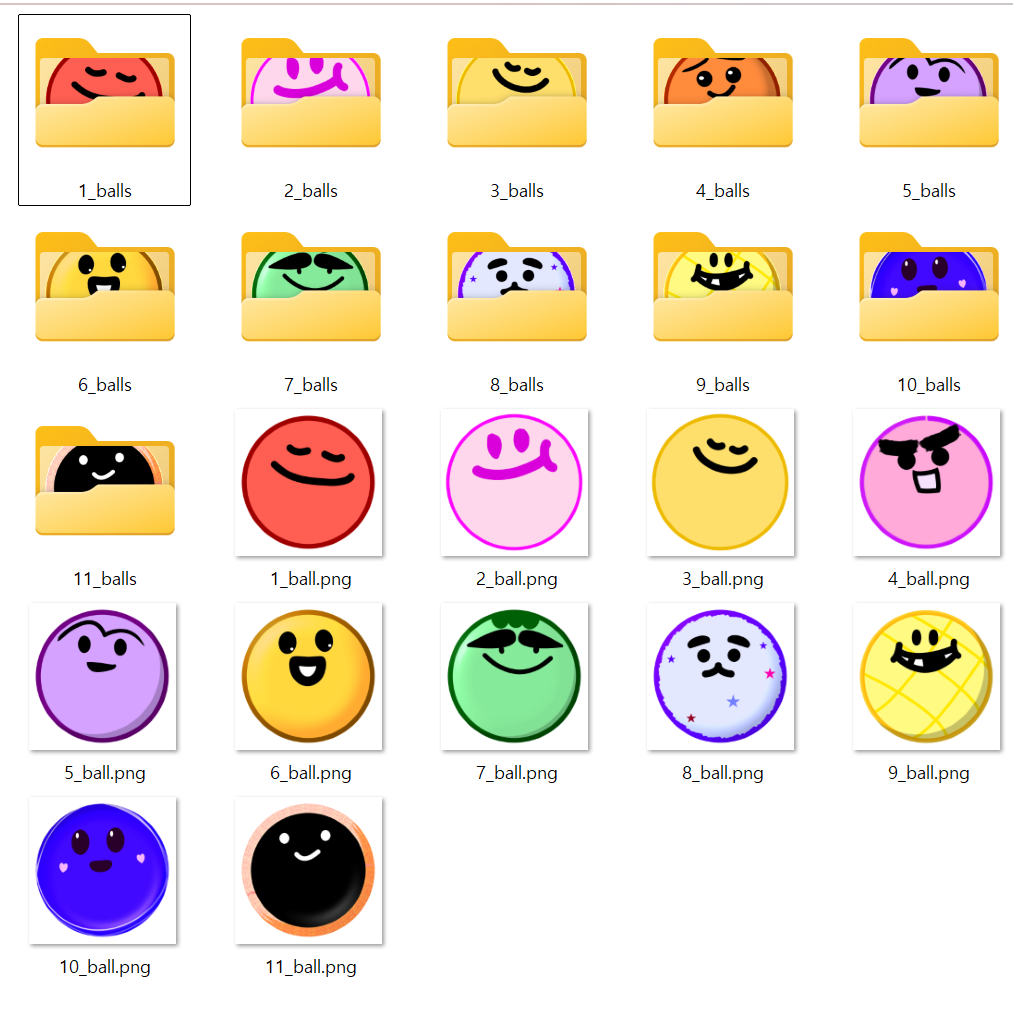Viewport: 1013px width, 1011px height.
Task: Open the 8_balls folder
Action: point(517,289)
